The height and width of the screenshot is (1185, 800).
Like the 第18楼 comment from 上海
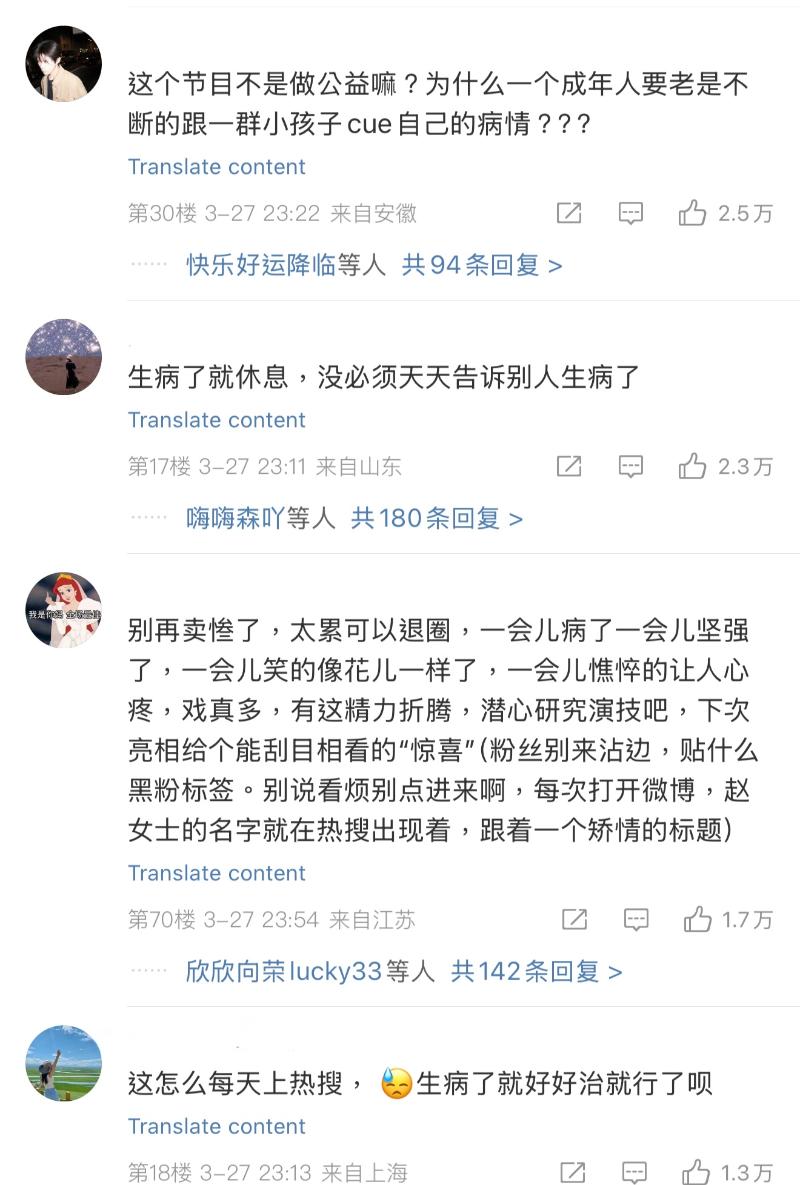point(697,1172)
